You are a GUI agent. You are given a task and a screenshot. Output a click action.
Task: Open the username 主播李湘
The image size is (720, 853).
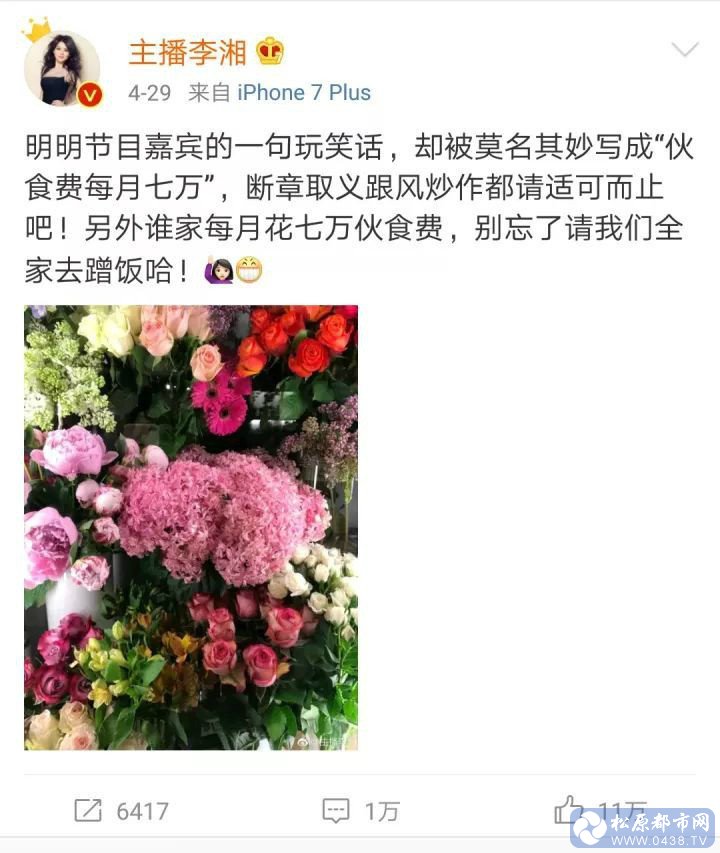188,50
